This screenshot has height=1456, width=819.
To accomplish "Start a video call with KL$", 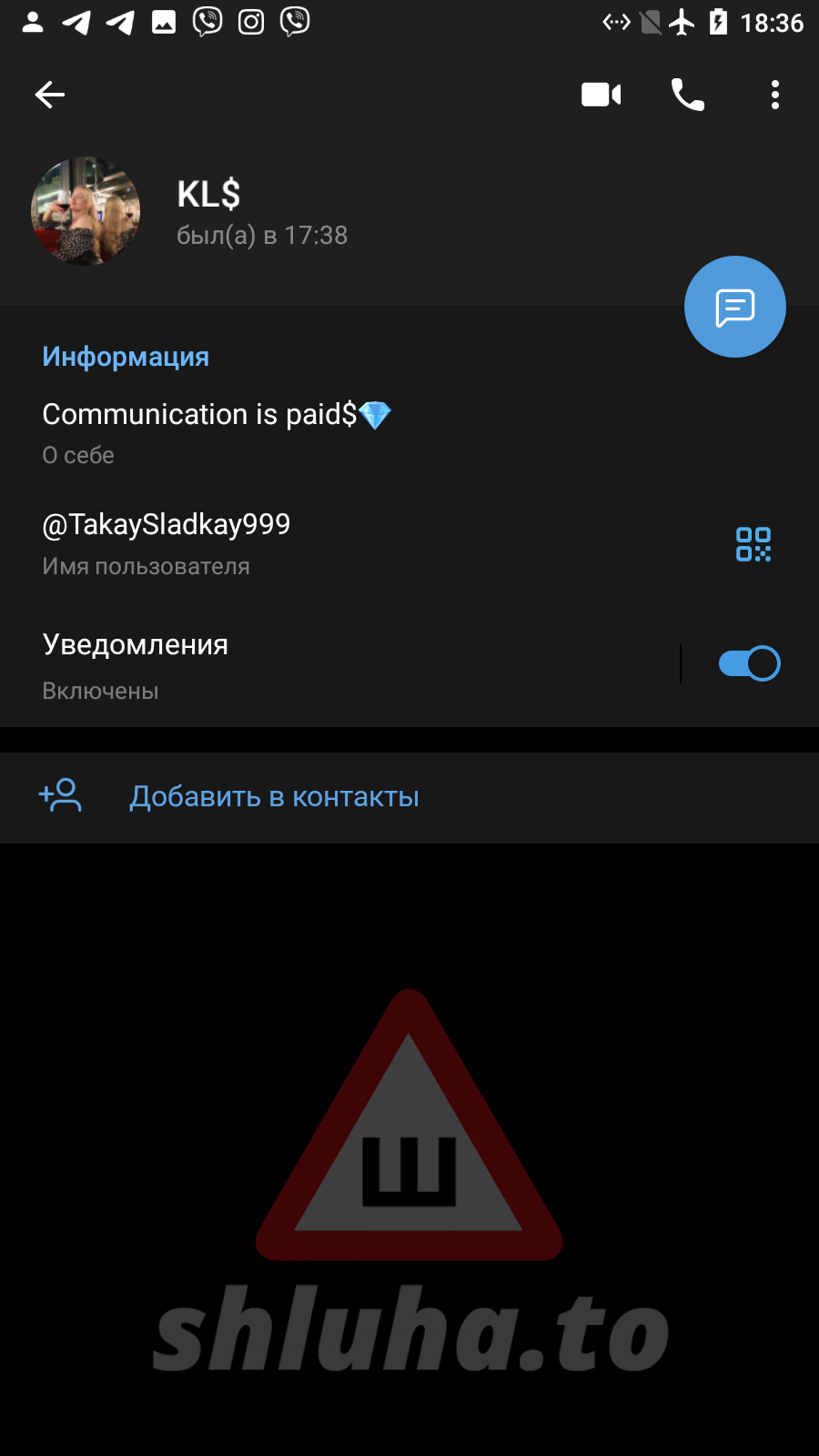I will point(601,95).
